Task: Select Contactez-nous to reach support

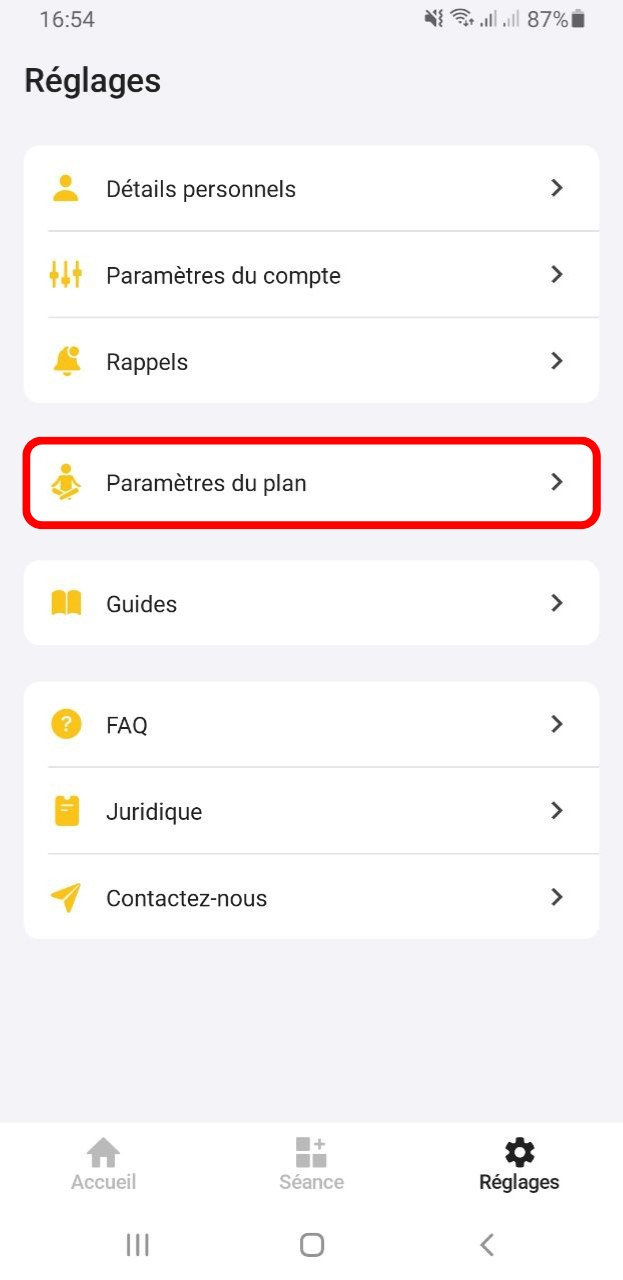Action: [x=311, y=897]
